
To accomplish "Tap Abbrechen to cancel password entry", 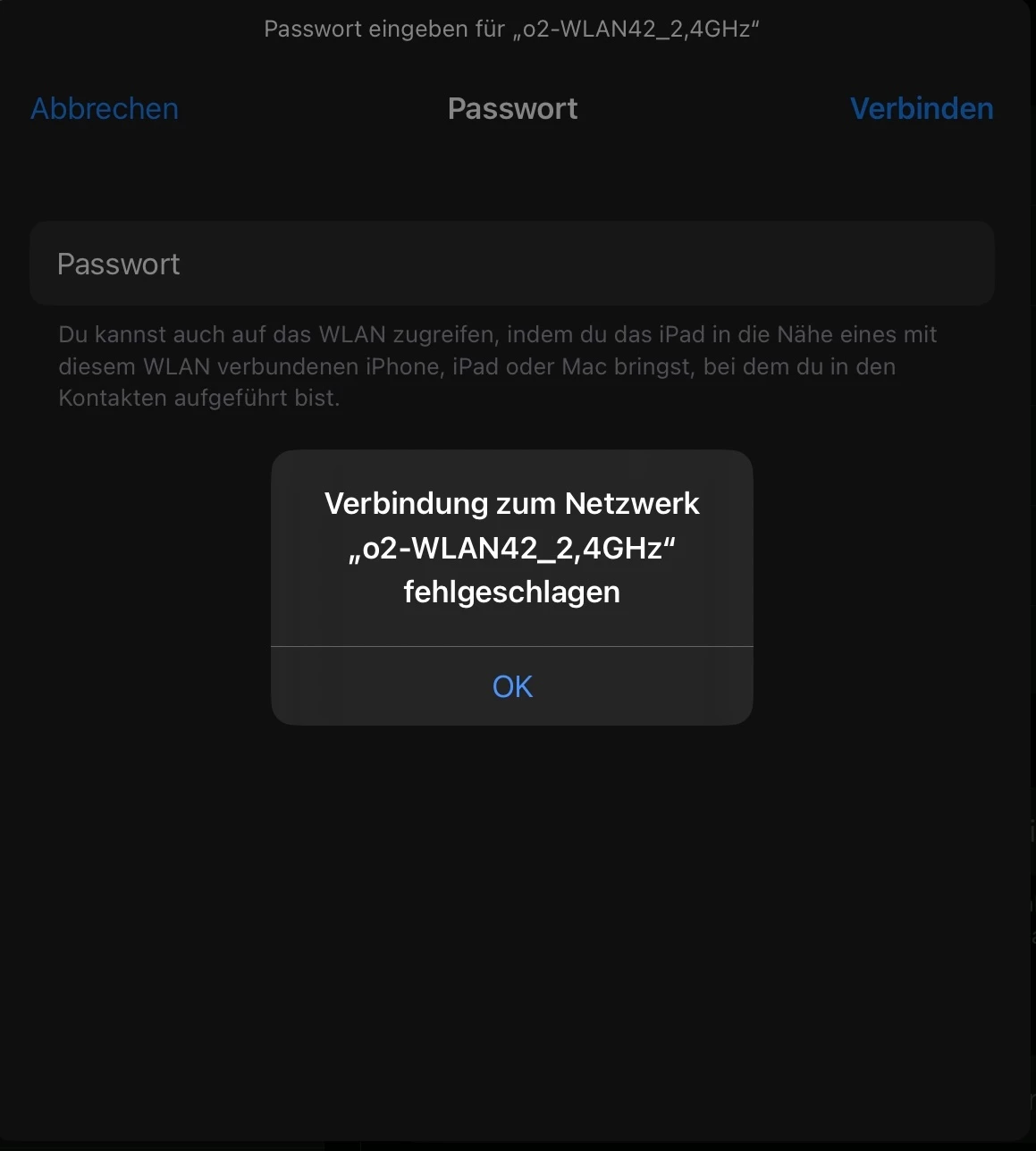I will point(105,109).
